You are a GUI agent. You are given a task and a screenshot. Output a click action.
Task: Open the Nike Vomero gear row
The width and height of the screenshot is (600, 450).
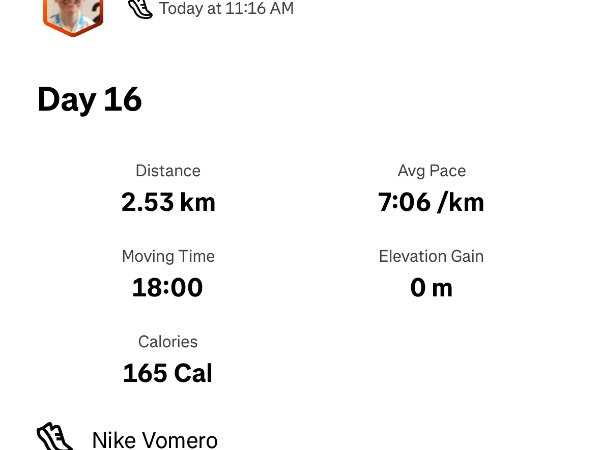pos(154,439)
